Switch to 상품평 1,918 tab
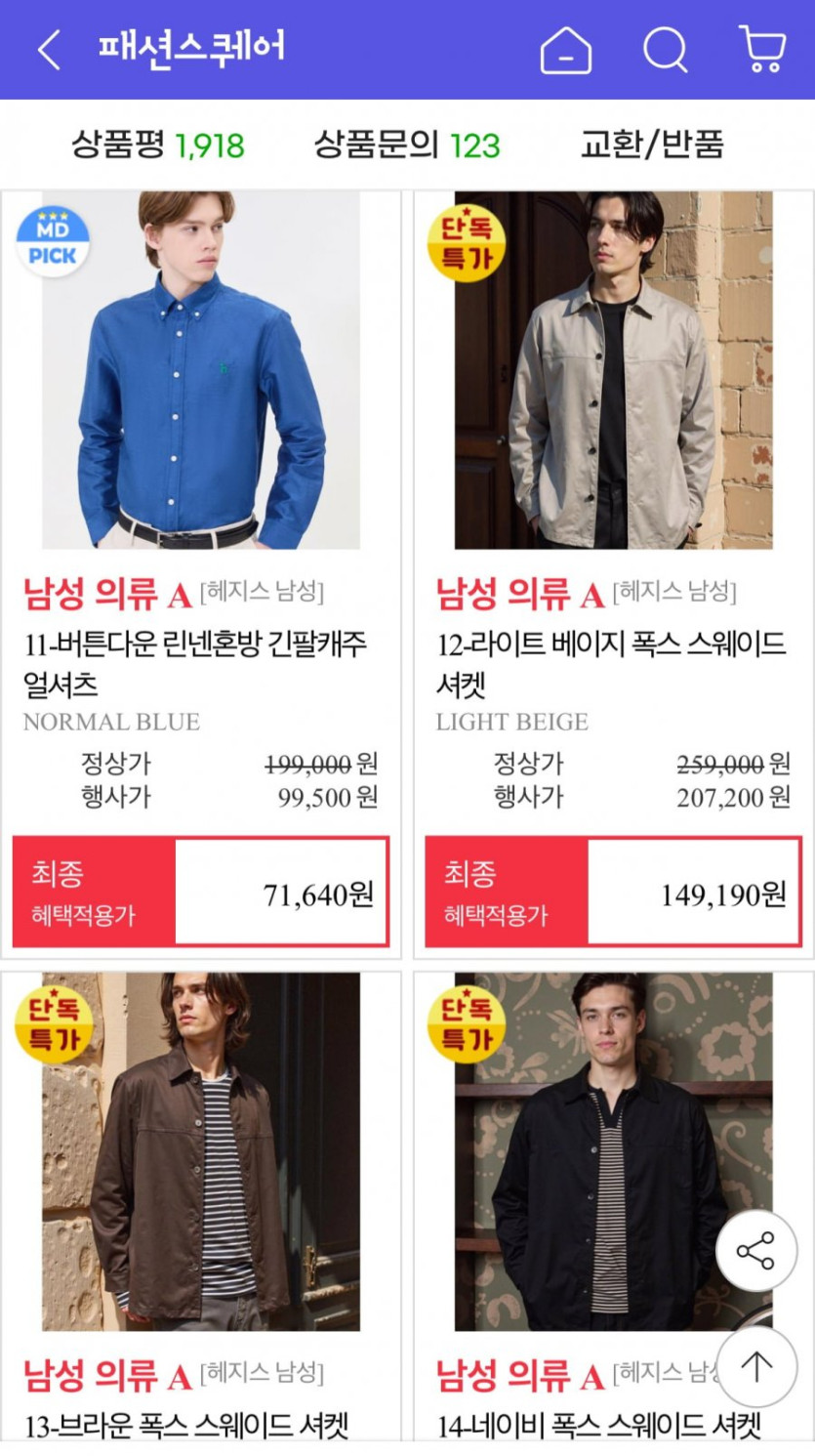 pyautogui.click(x=157, y=145)
